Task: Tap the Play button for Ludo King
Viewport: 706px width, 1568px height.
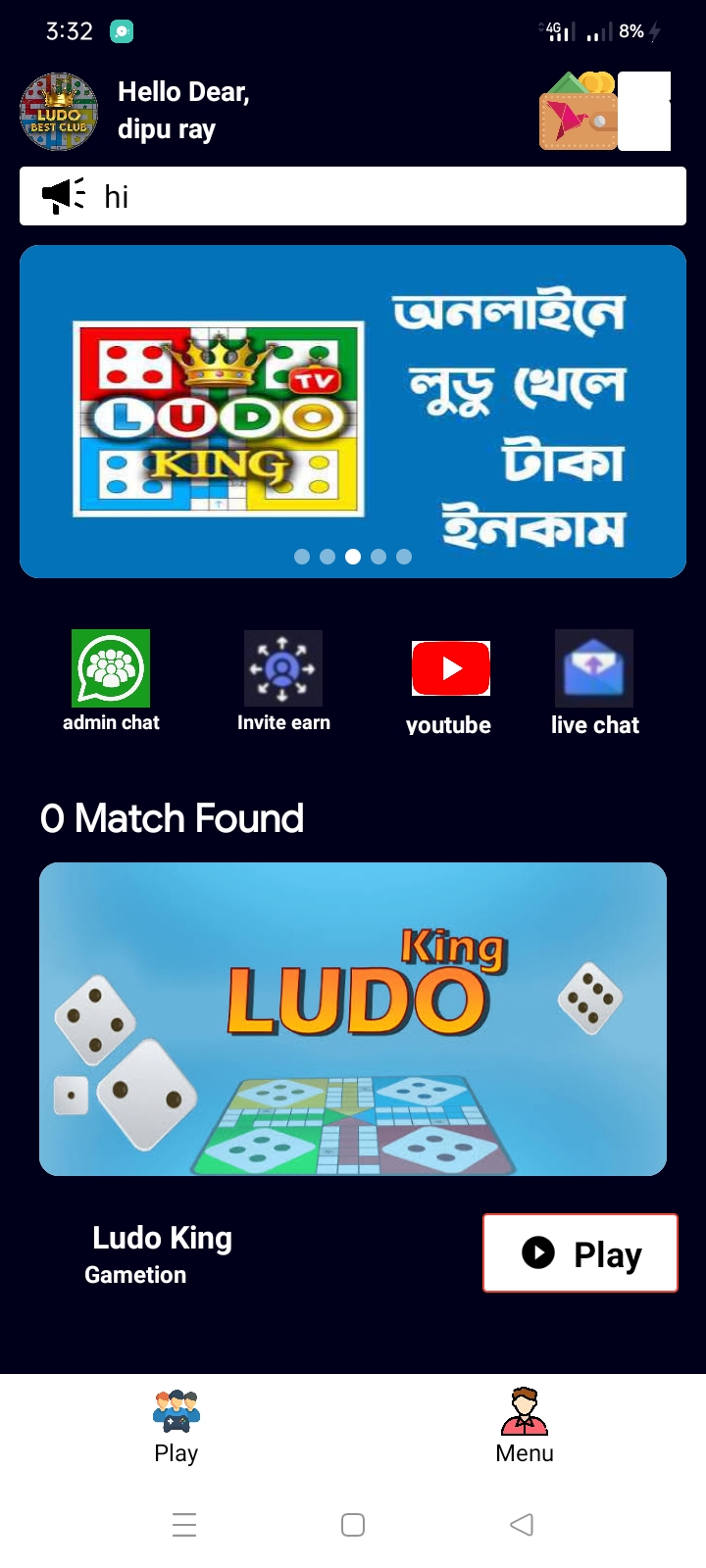Action: click(x=580, y=1253)
